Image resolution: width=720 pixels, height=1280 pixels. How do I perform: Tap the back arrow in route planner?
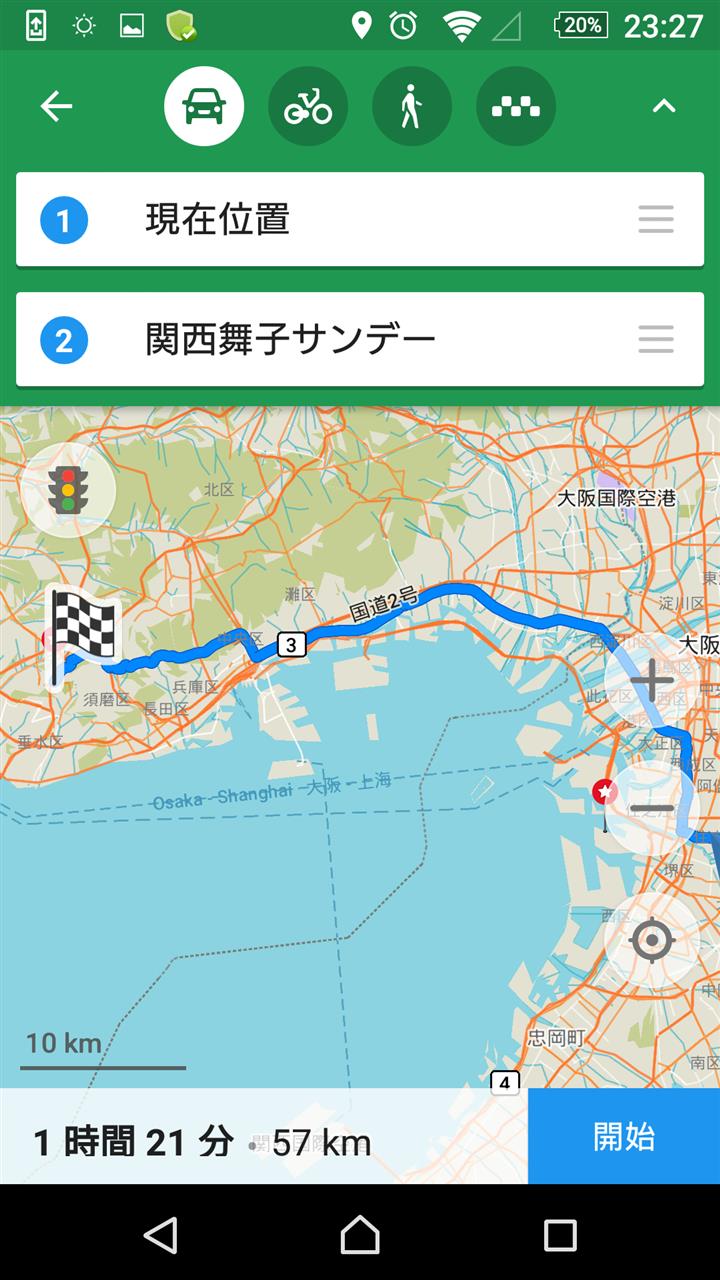pyautogui.click(x=56, y=106)
